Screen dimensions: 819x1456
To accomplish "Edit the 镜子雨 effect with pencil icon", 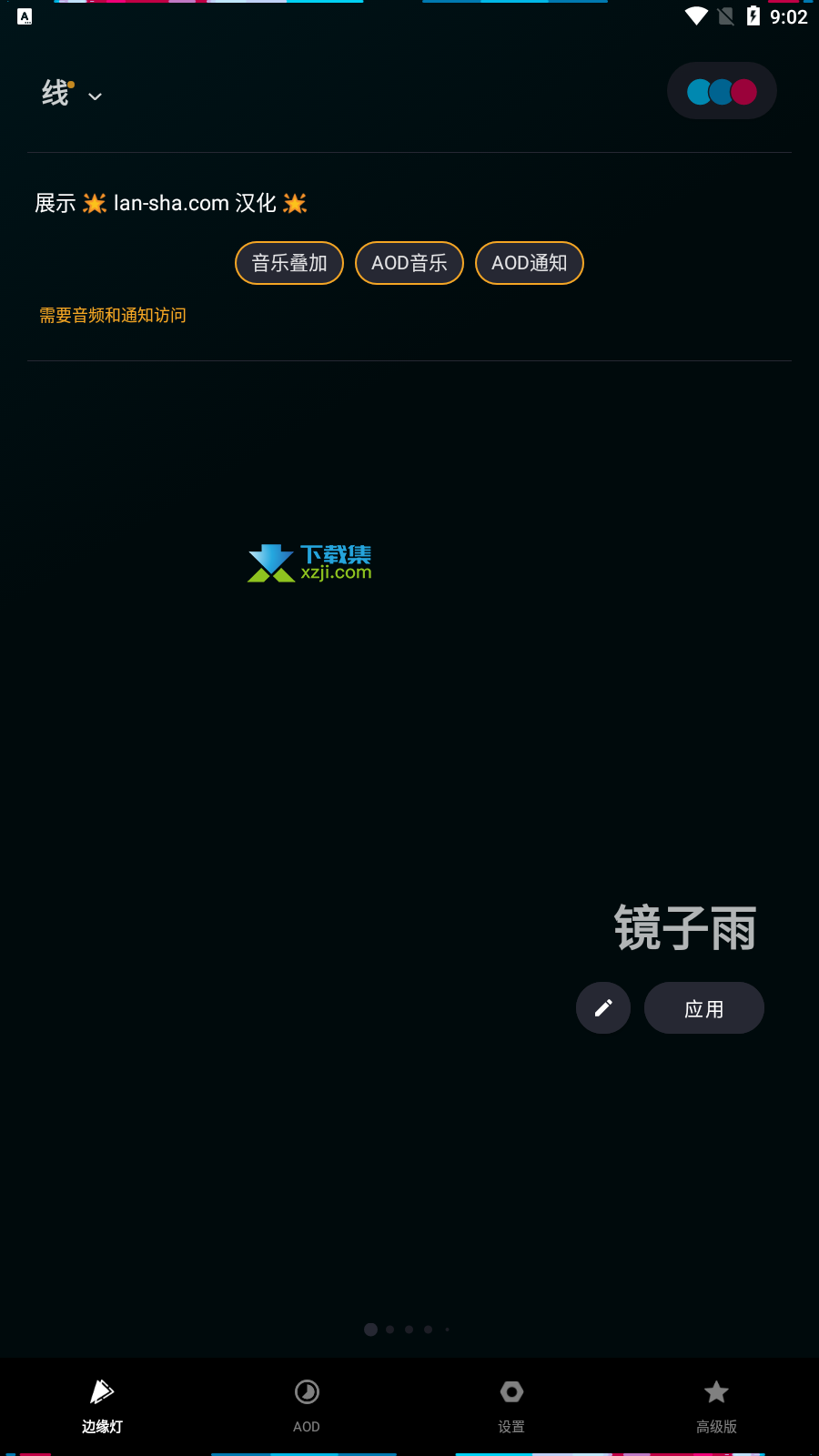I will tap(603, 1007).
